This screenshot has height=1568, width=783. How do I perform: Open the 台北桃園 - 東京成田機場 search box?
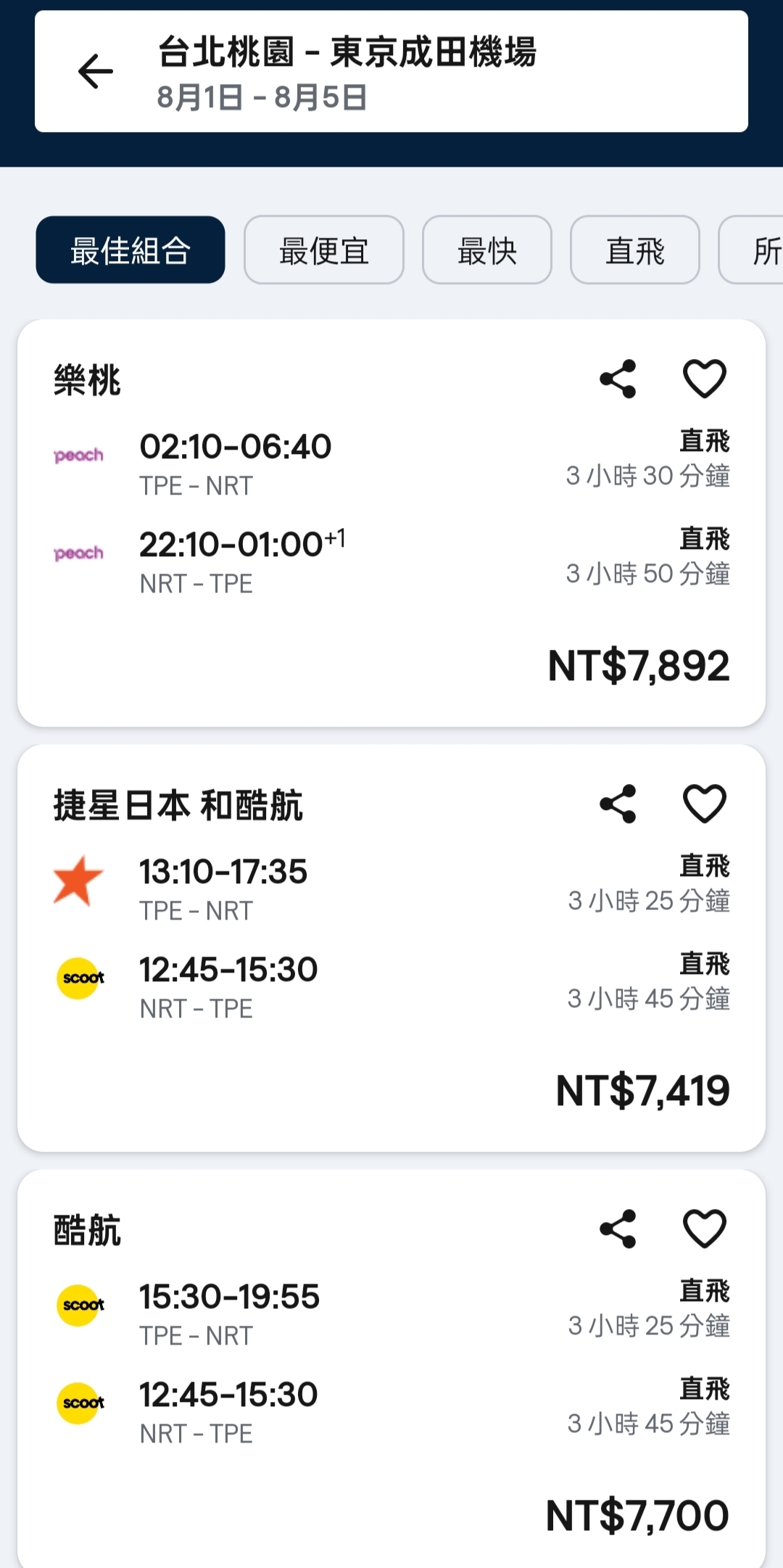point(391,71)
